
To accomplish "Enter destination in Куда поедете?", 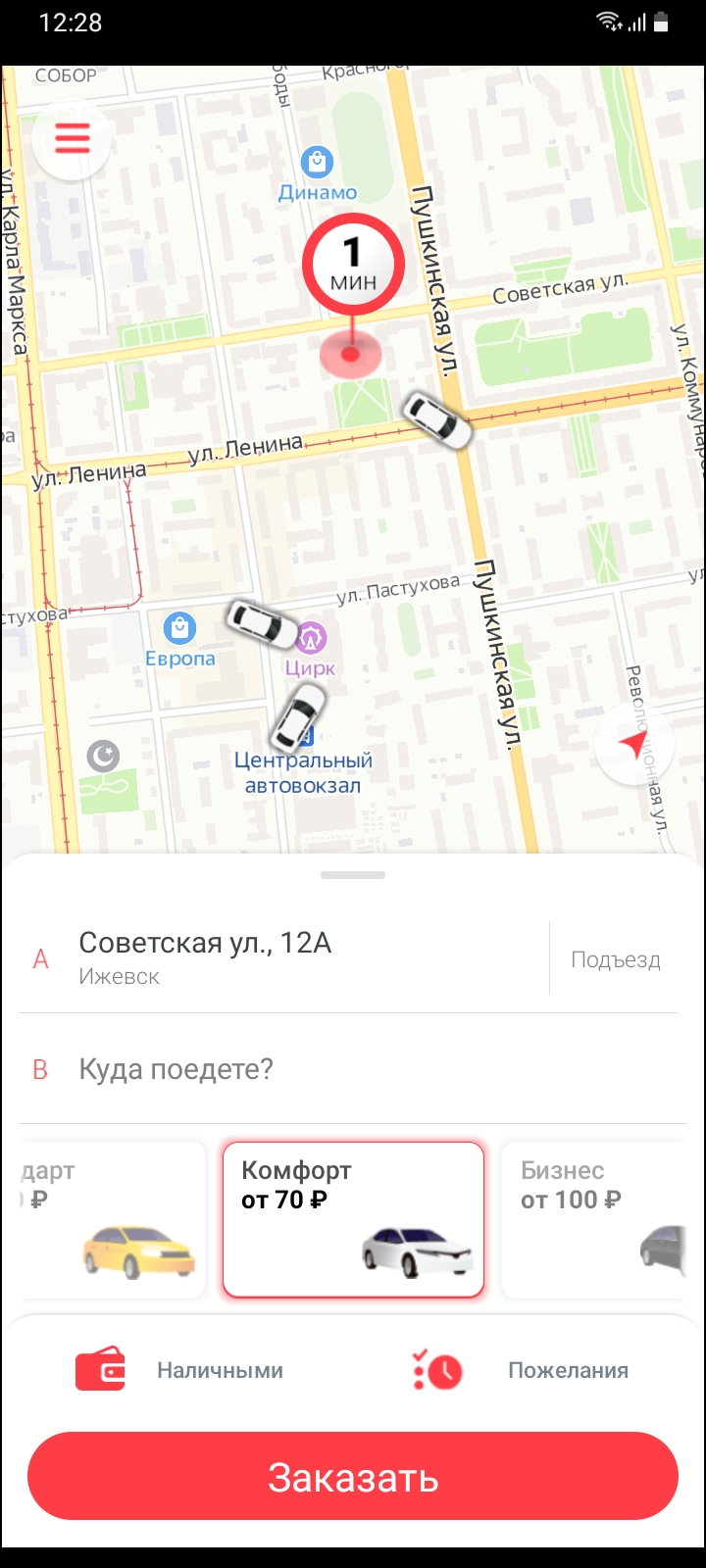I will pos(353,1069).
